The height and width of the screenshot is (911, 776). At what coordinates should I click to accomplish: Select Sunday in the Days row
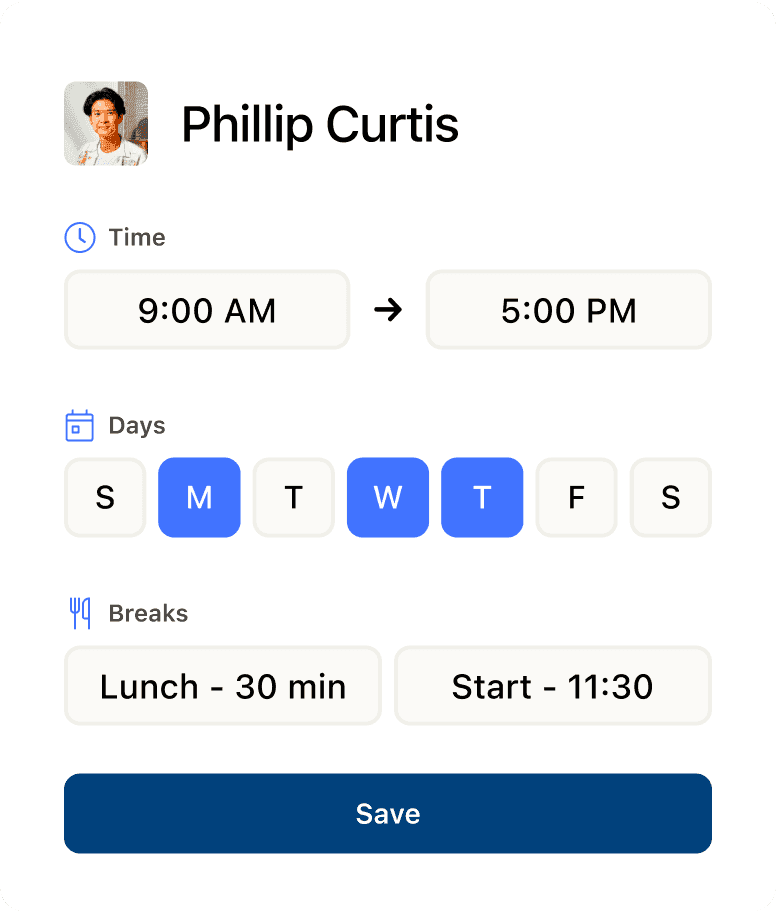pos(105,497)
